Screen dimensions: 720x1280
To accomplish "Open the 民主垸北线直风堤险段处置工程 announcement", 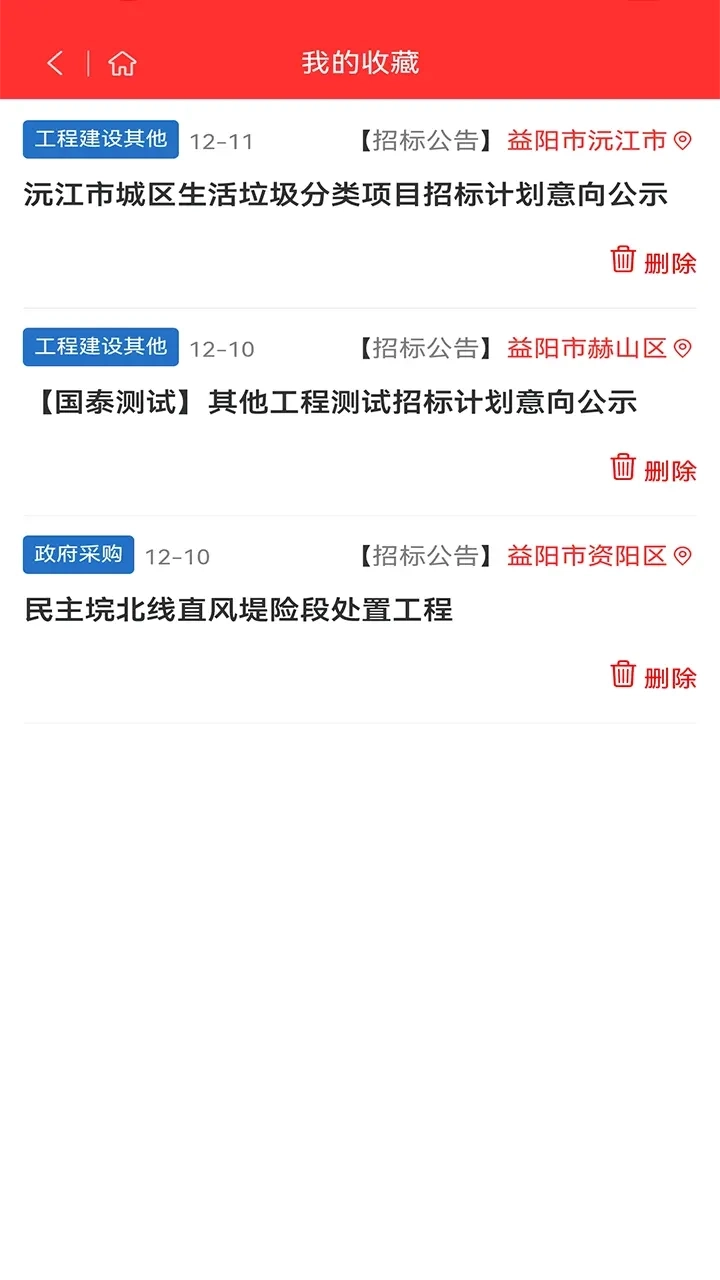I will [x=240, y=610].
